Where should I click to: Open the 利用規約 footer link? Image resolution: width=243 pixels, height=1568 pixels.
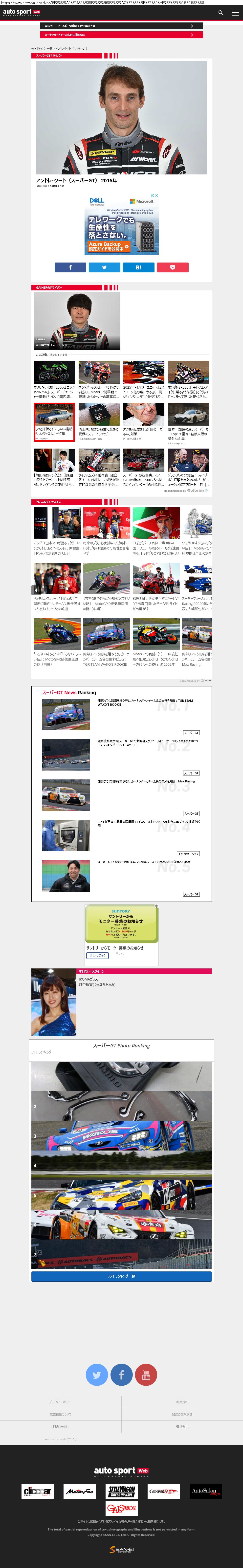(182, 1402)
